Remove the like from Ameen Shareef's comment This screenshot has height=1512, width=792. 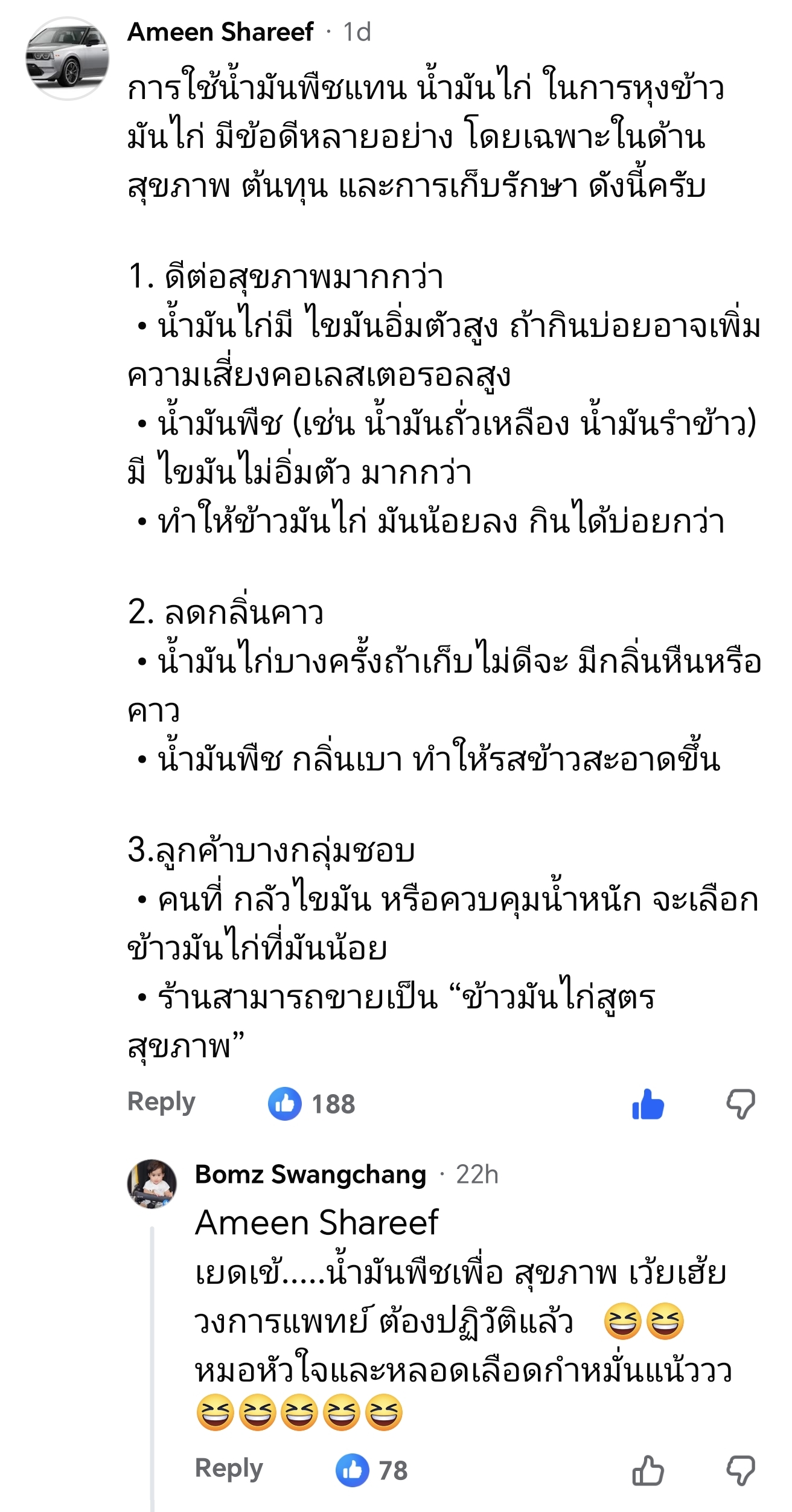[648, 1104]
